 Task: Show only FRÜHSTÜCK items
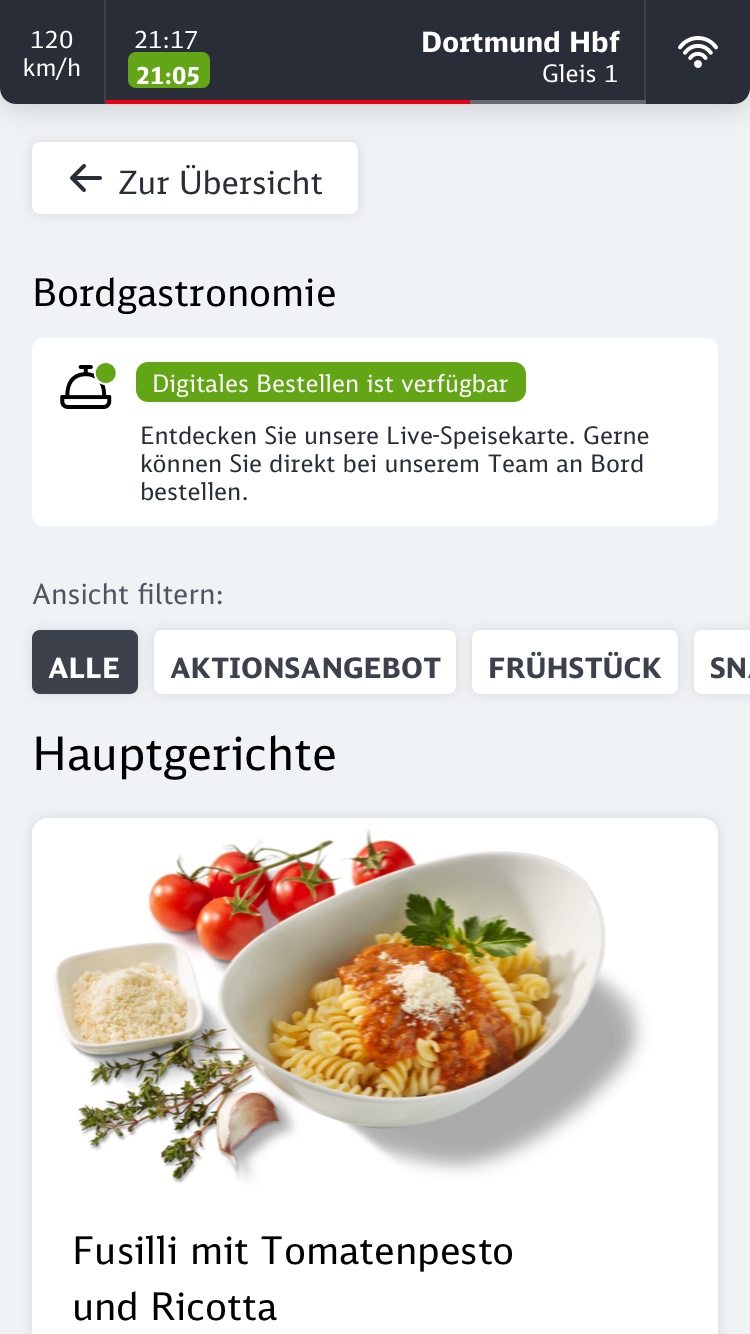[574, 663]
